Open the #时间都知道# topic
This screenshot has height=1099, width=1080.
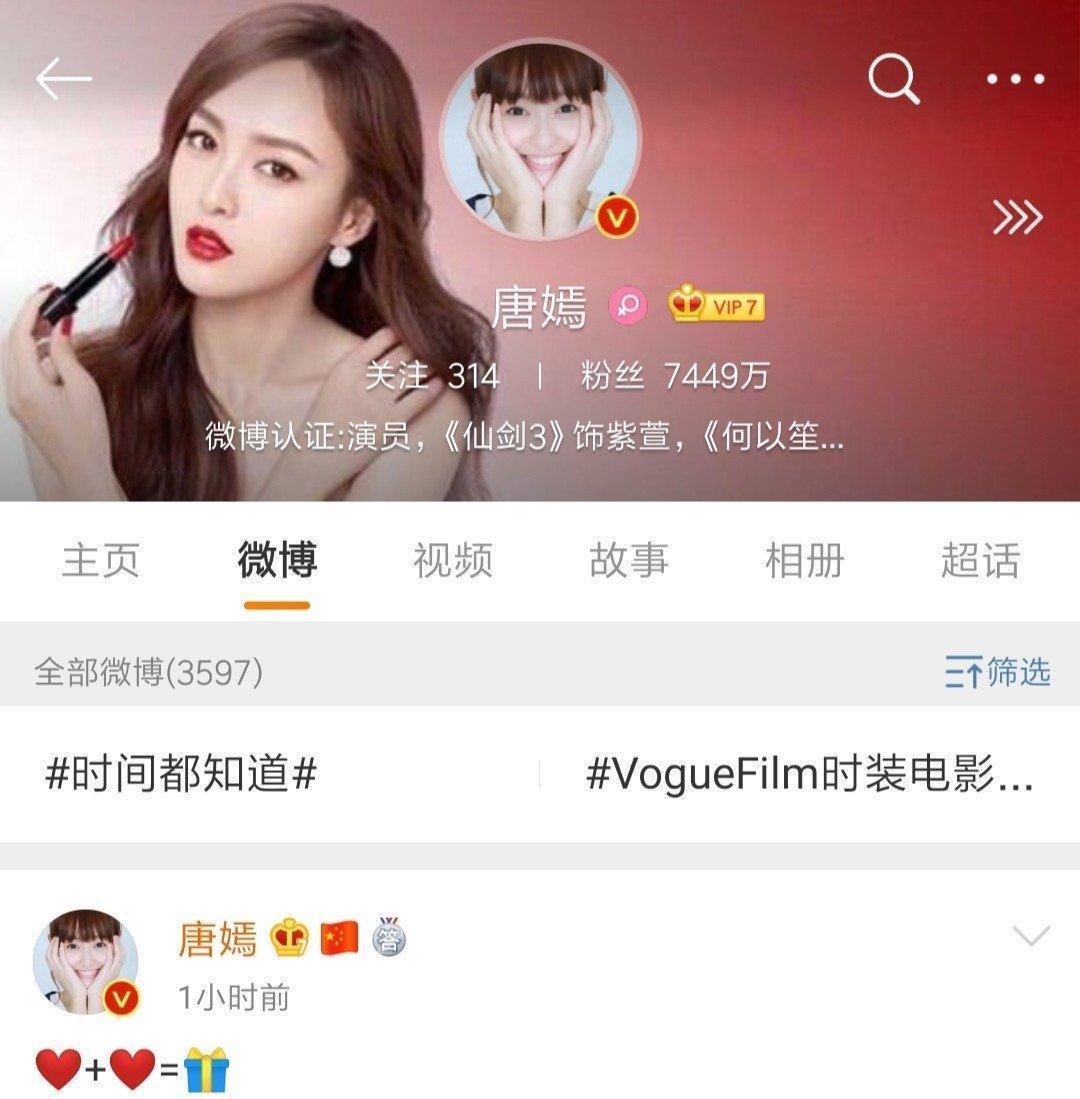(x=181, y=774)
